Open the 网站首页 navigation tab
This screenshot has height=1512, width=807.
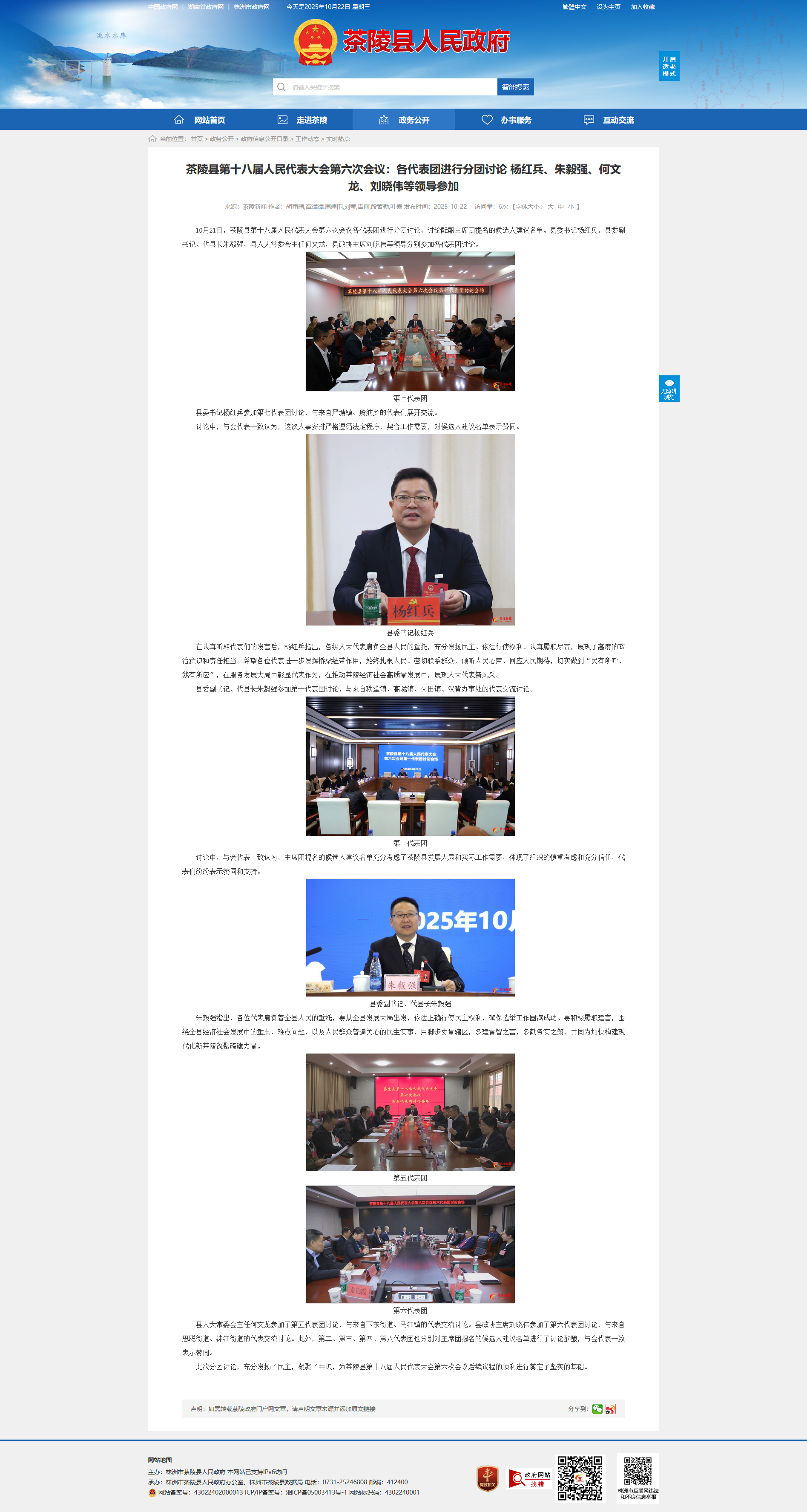[x=200, y=120]
